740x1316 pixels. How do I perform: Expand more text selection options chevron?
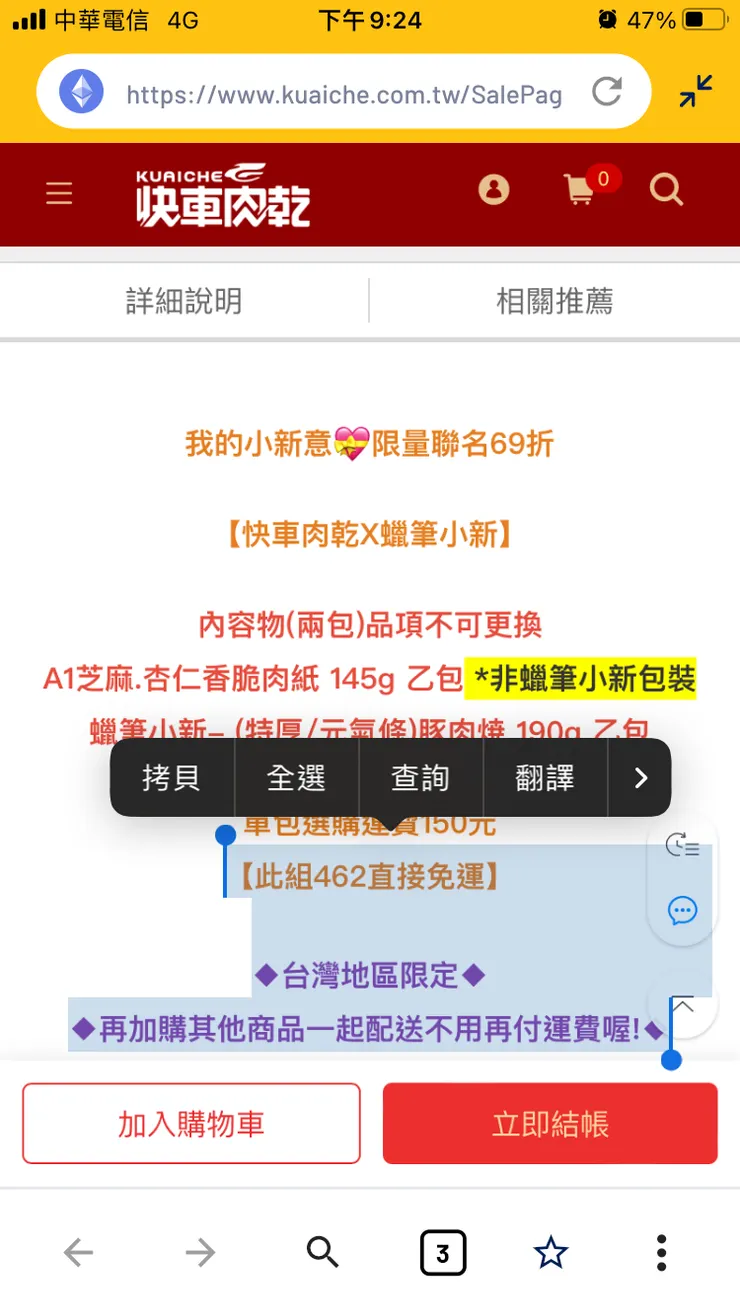(639, 777)
